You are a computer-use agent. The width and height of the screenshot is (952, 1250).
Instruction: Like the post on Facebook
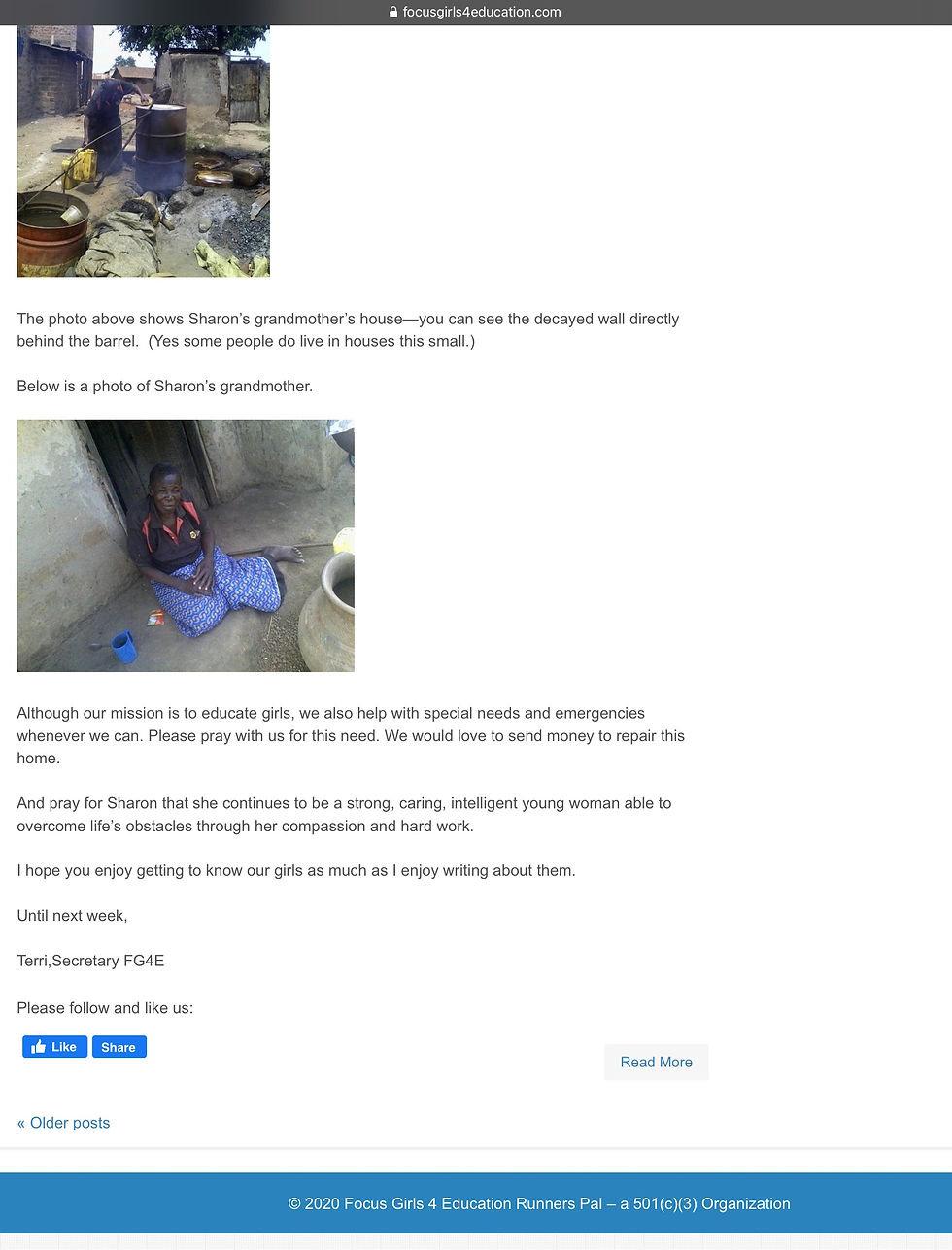(x=54, y=1047)
